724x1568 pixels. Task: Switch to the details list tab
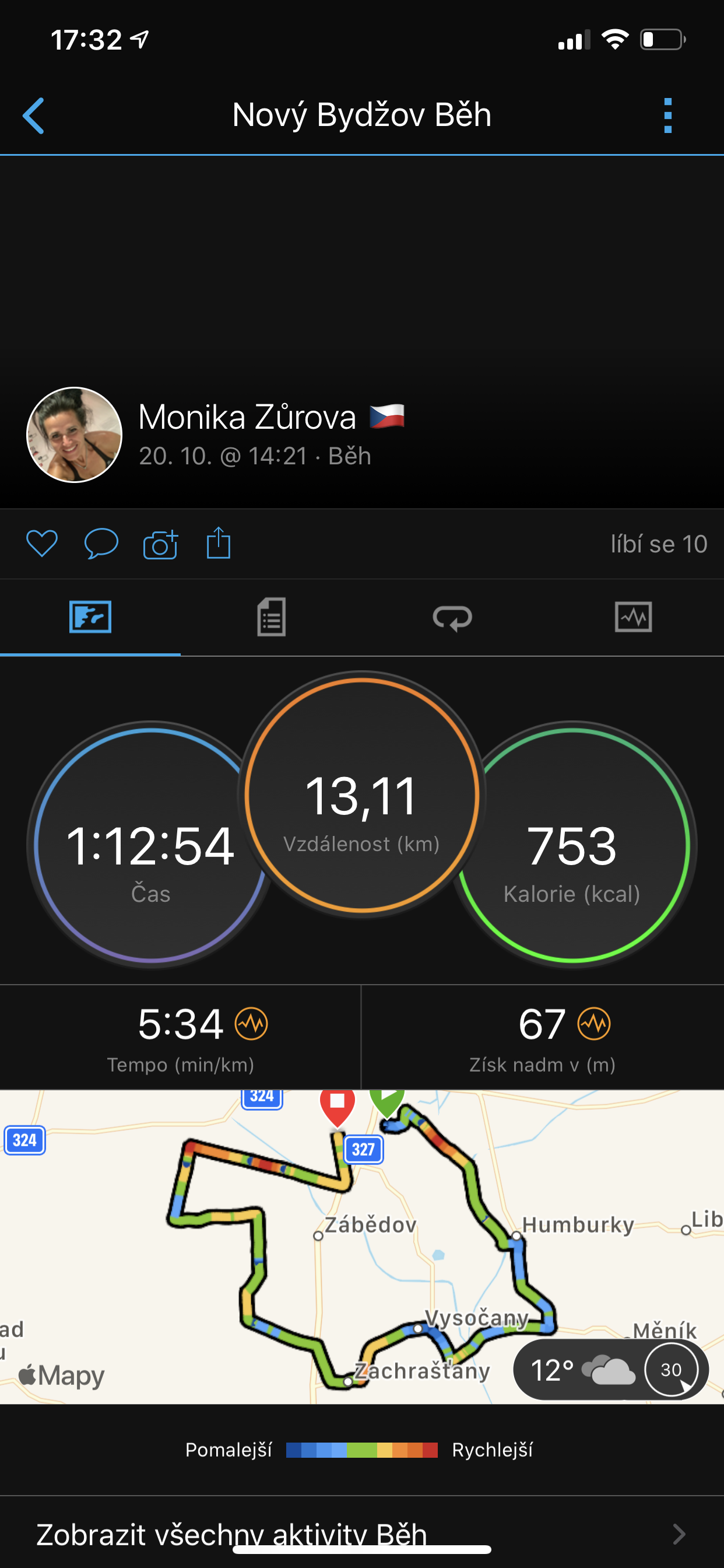(271, 617)
